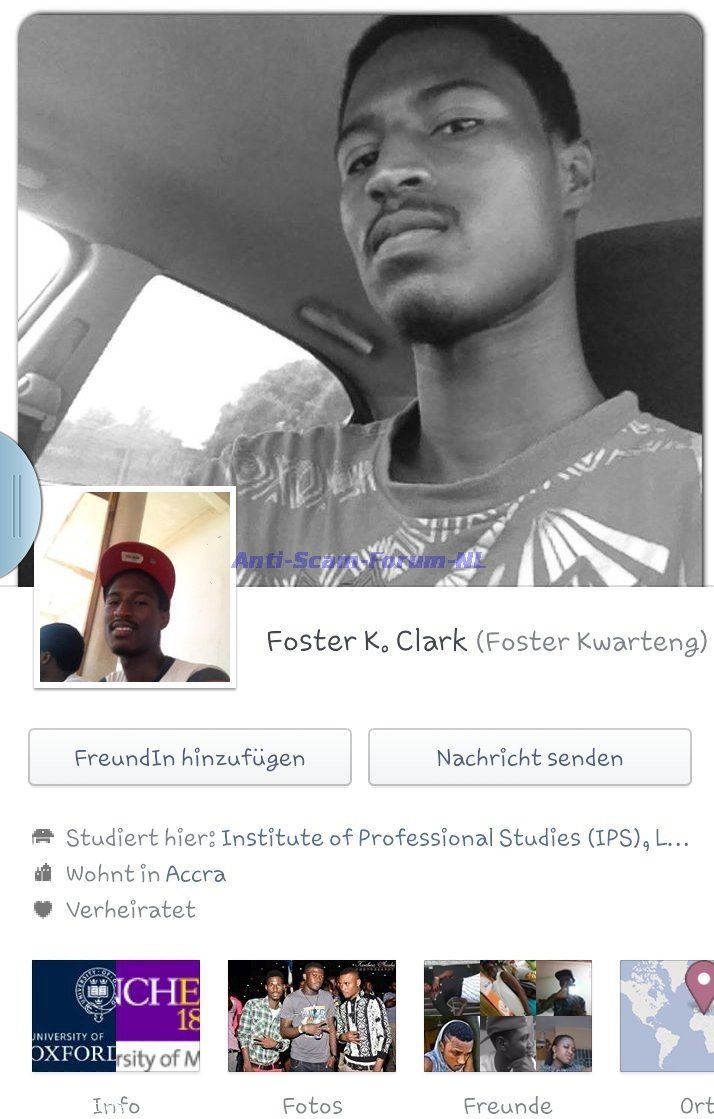Tap the Accra location link
Image resolution: width=714 pixels, height=1119 pixels.
click(x=197, y=874)
